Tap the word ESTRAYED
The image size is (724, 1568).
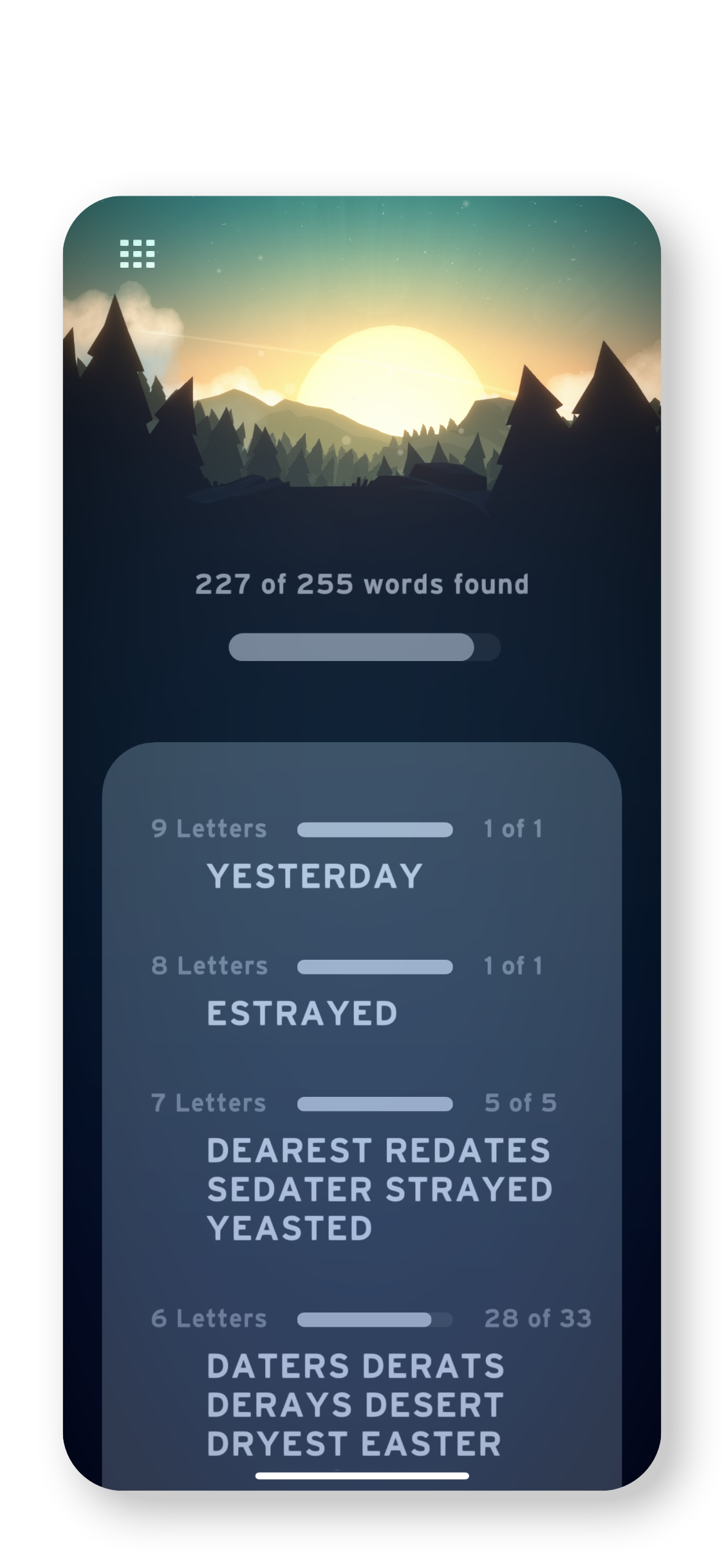pos(302,1013)
